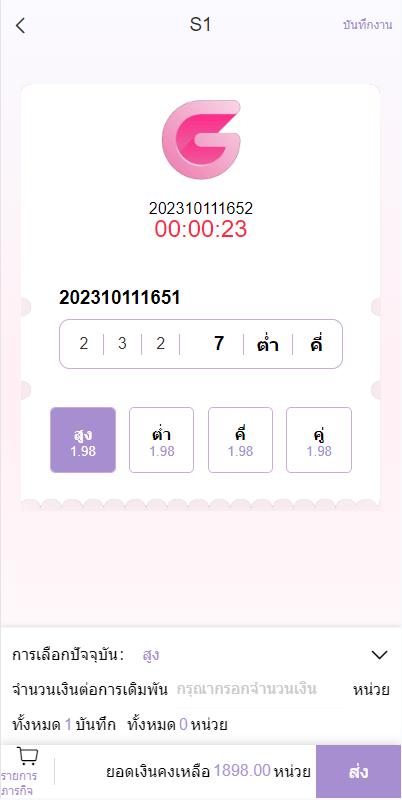Choose the คี่ 1.98 option

(240, 440)
